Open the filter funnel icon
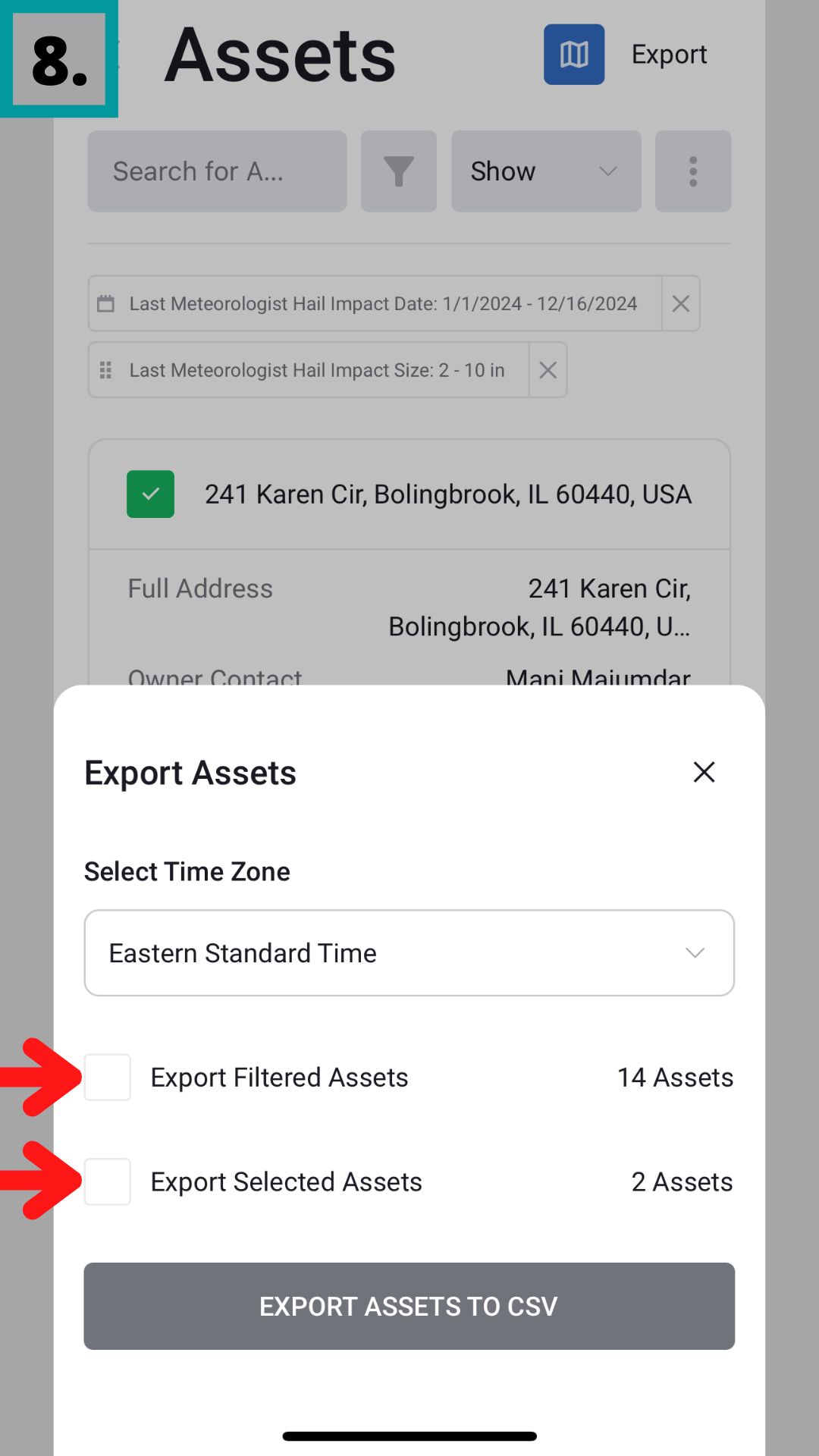819x1456 pixels. 399,171
